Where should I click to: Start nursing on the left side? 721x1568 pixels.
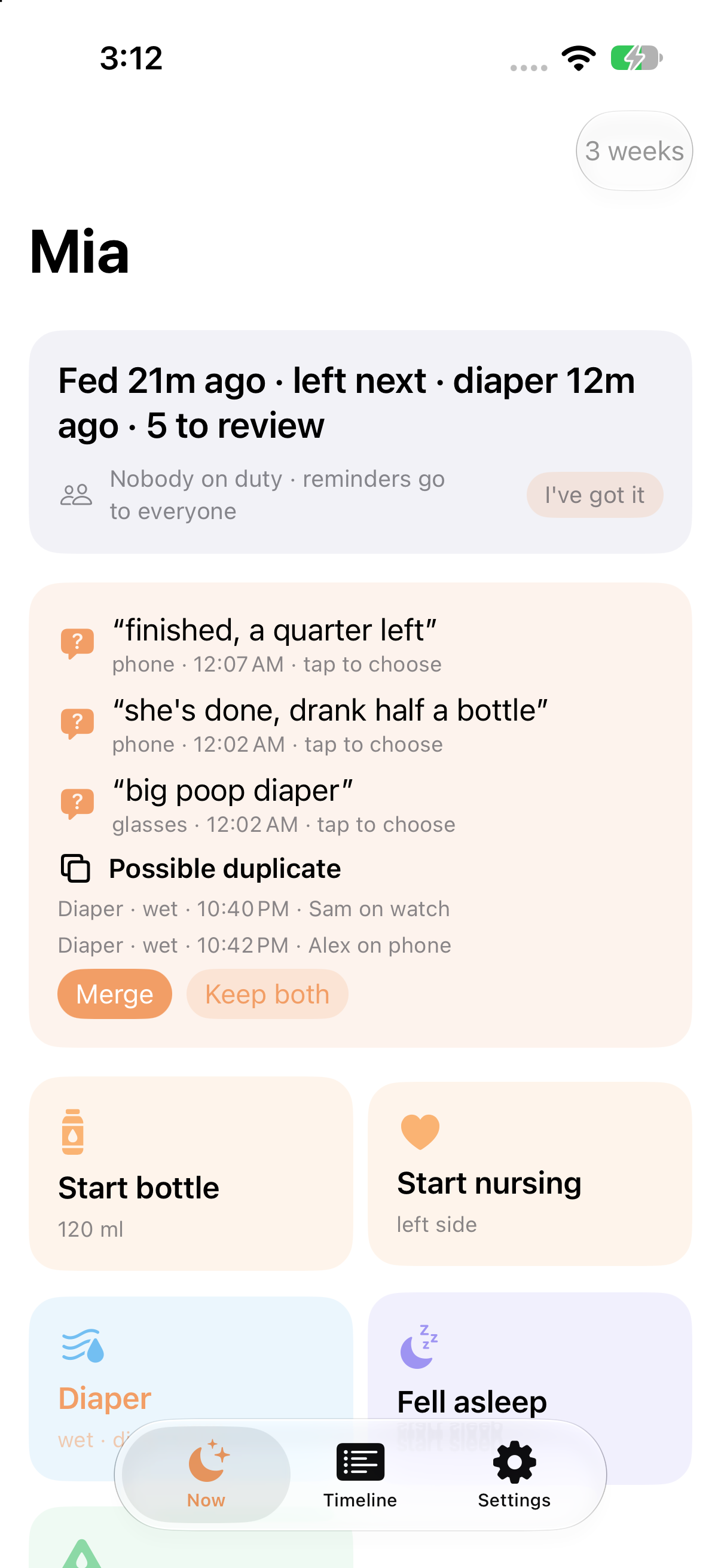tap(529, 1173)
